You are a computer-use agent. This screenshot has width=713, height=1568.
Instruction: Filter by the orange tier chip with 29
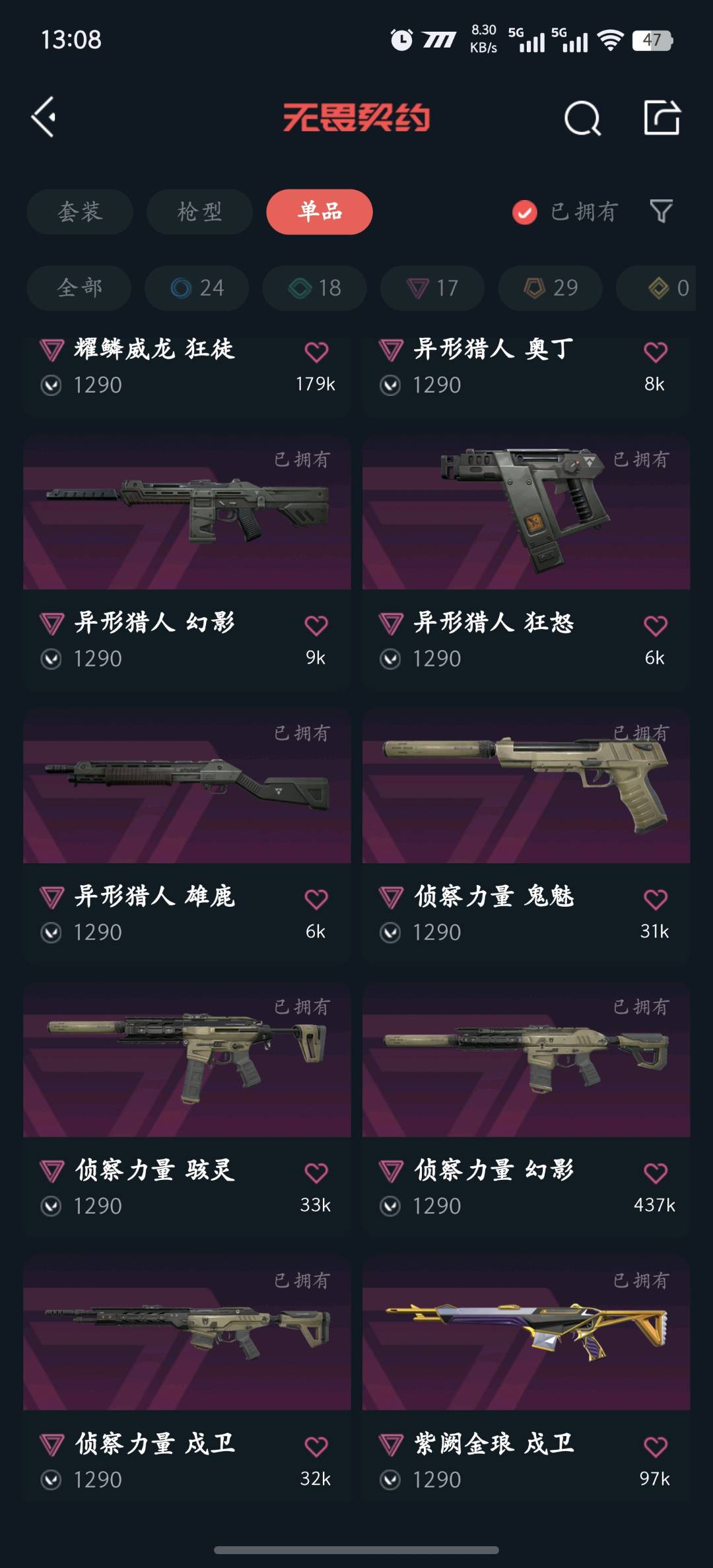click(550, 288)
